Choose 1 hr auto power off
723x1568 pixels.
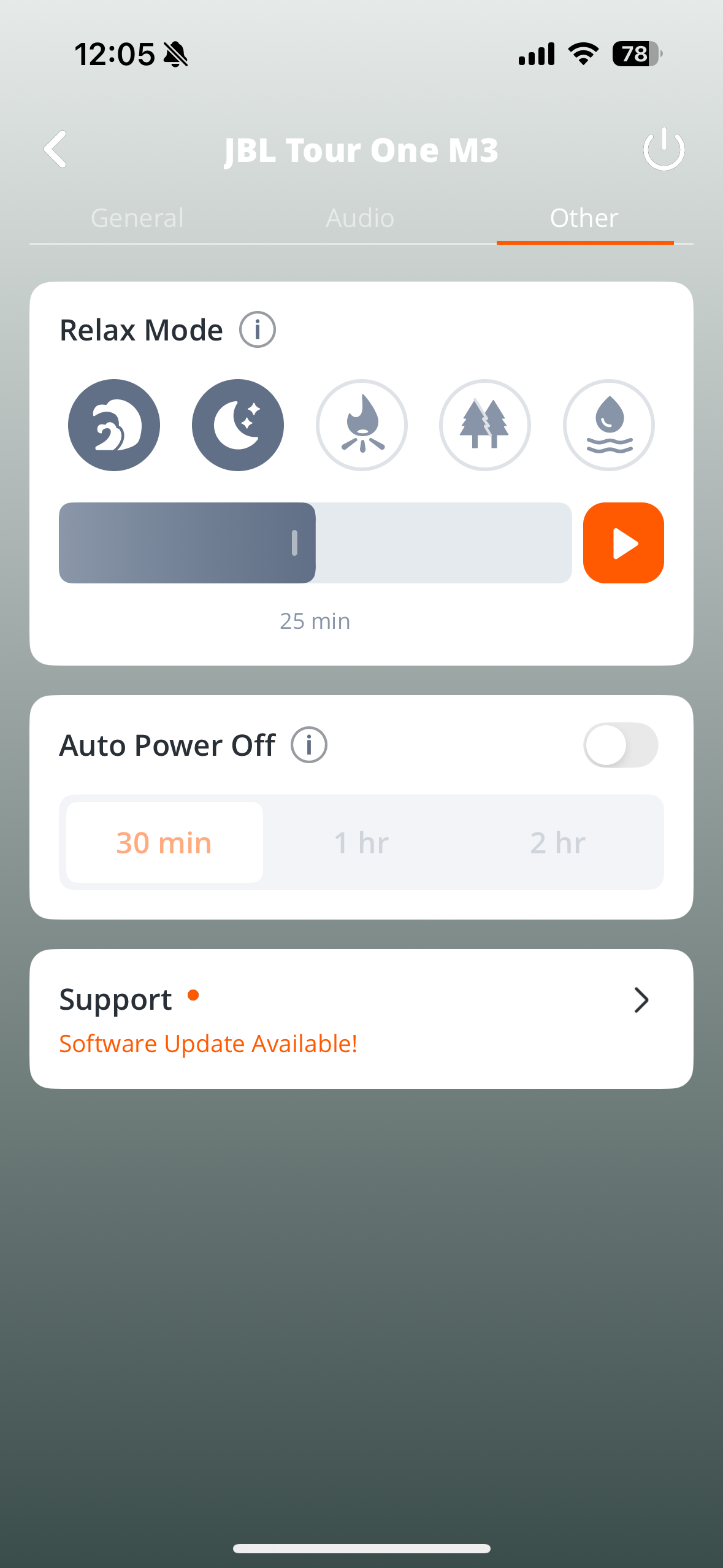361,842
